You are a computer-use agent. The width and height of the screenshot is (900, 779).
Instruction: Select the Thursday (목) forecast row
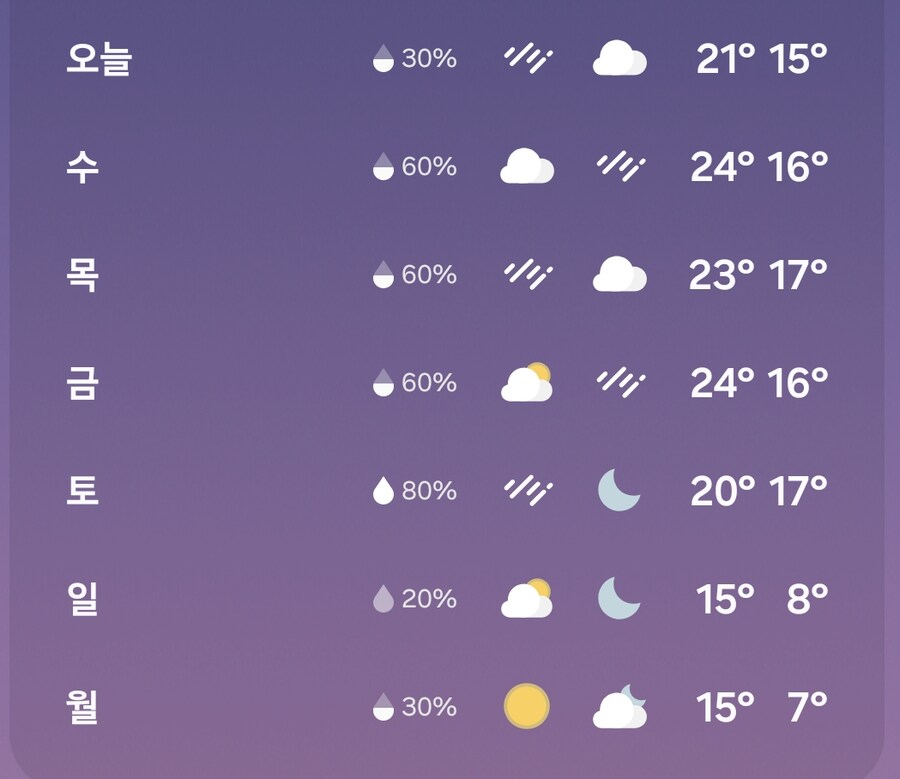[x=448, y=275]
